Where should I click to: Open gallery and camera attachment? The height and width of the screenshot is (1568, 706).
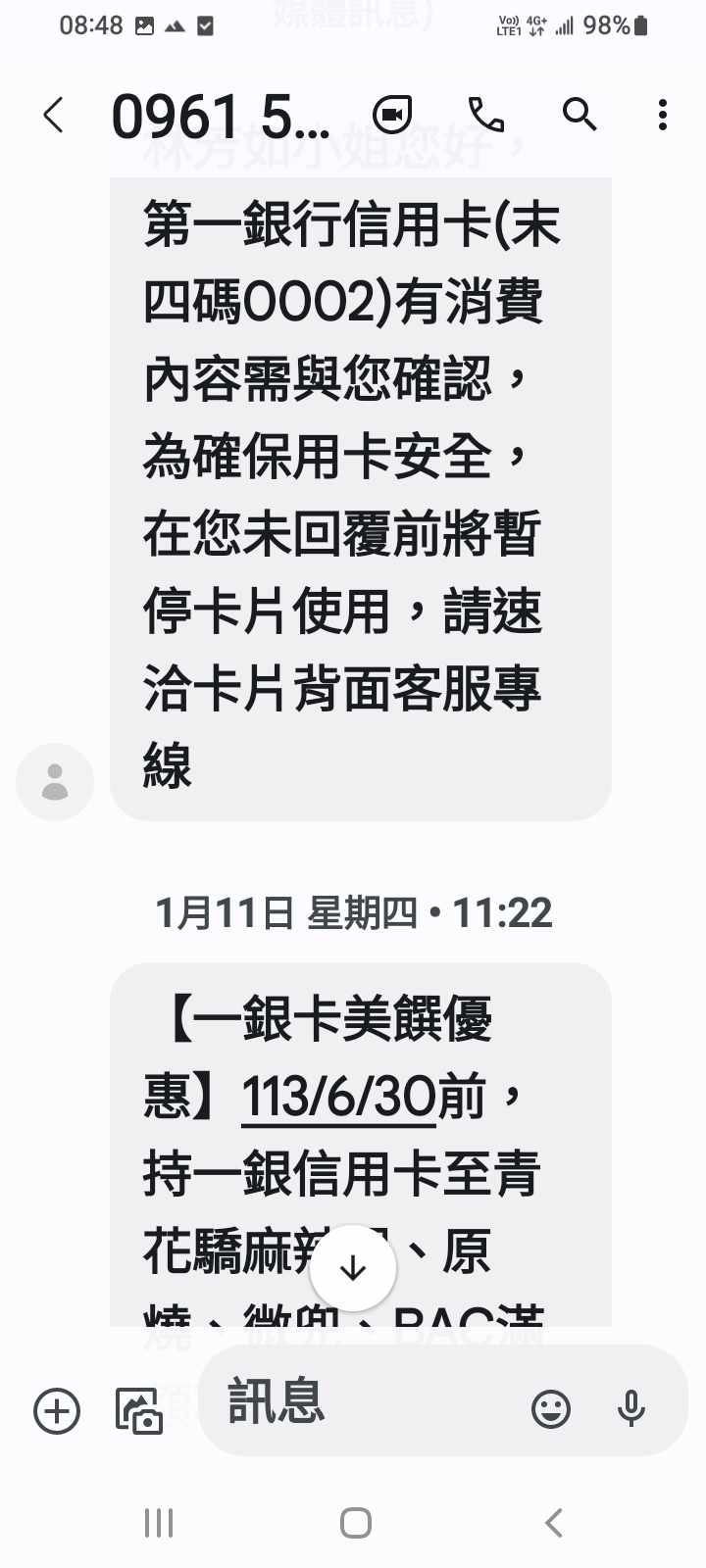138,1411
